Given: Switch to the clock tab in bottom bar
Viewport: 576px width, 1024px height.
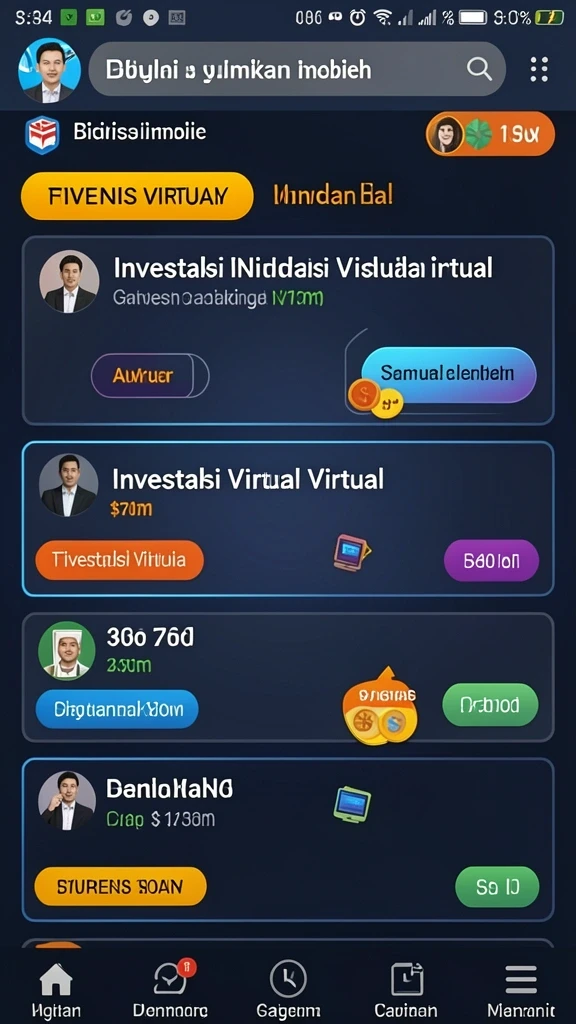Looking at the screenshot, I should tap(288, 991).
